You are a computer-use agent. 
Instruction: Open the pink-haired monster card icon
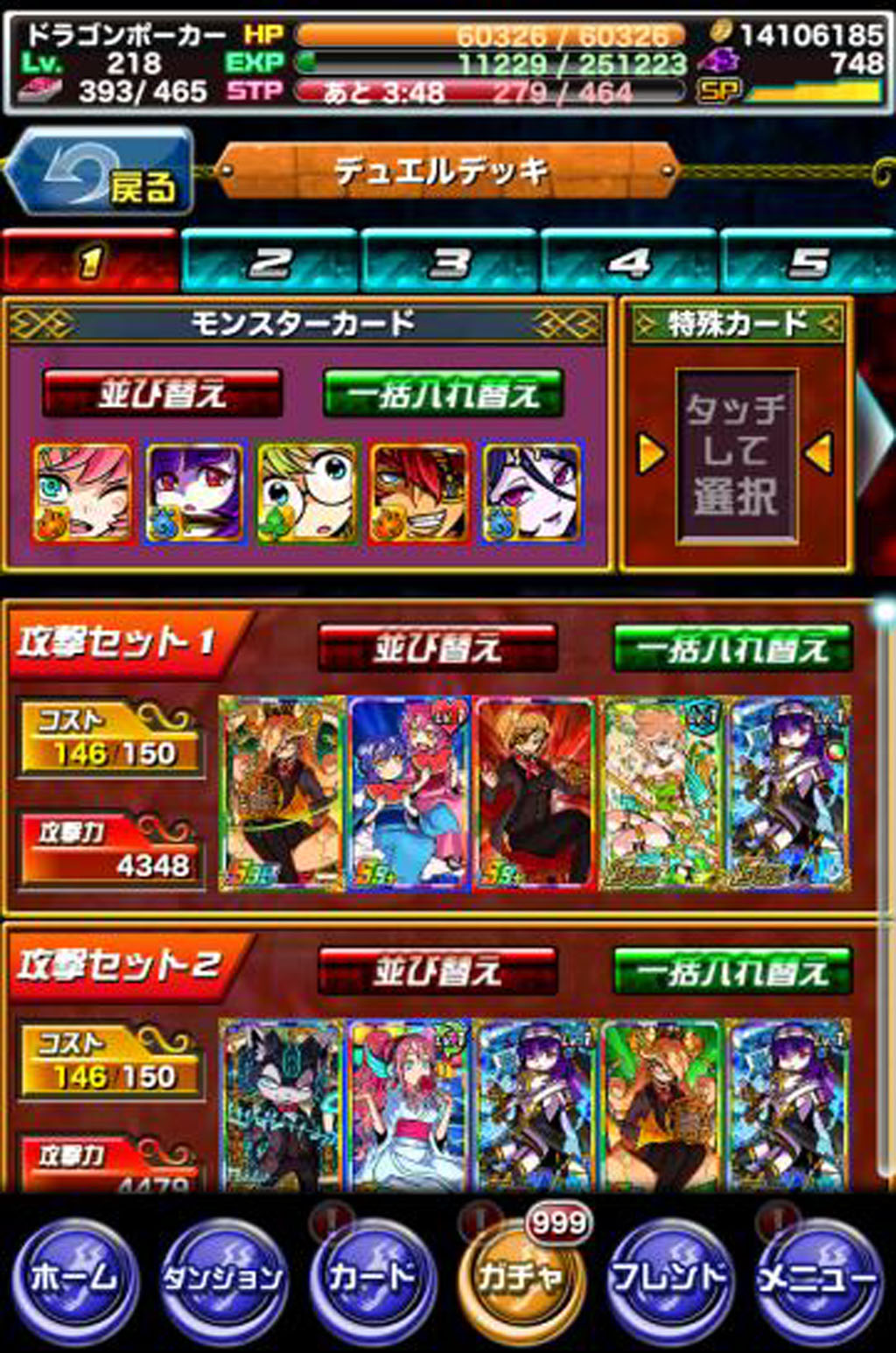(x=83, y=494)
